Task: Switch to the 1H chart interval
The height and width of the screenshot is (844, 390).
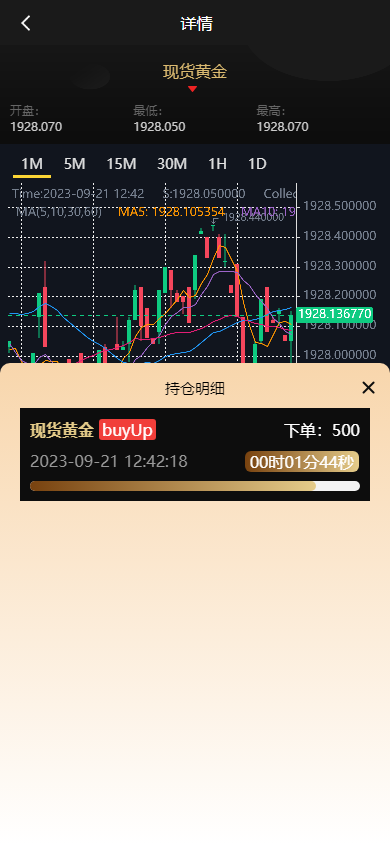Action: pos(217,164)
